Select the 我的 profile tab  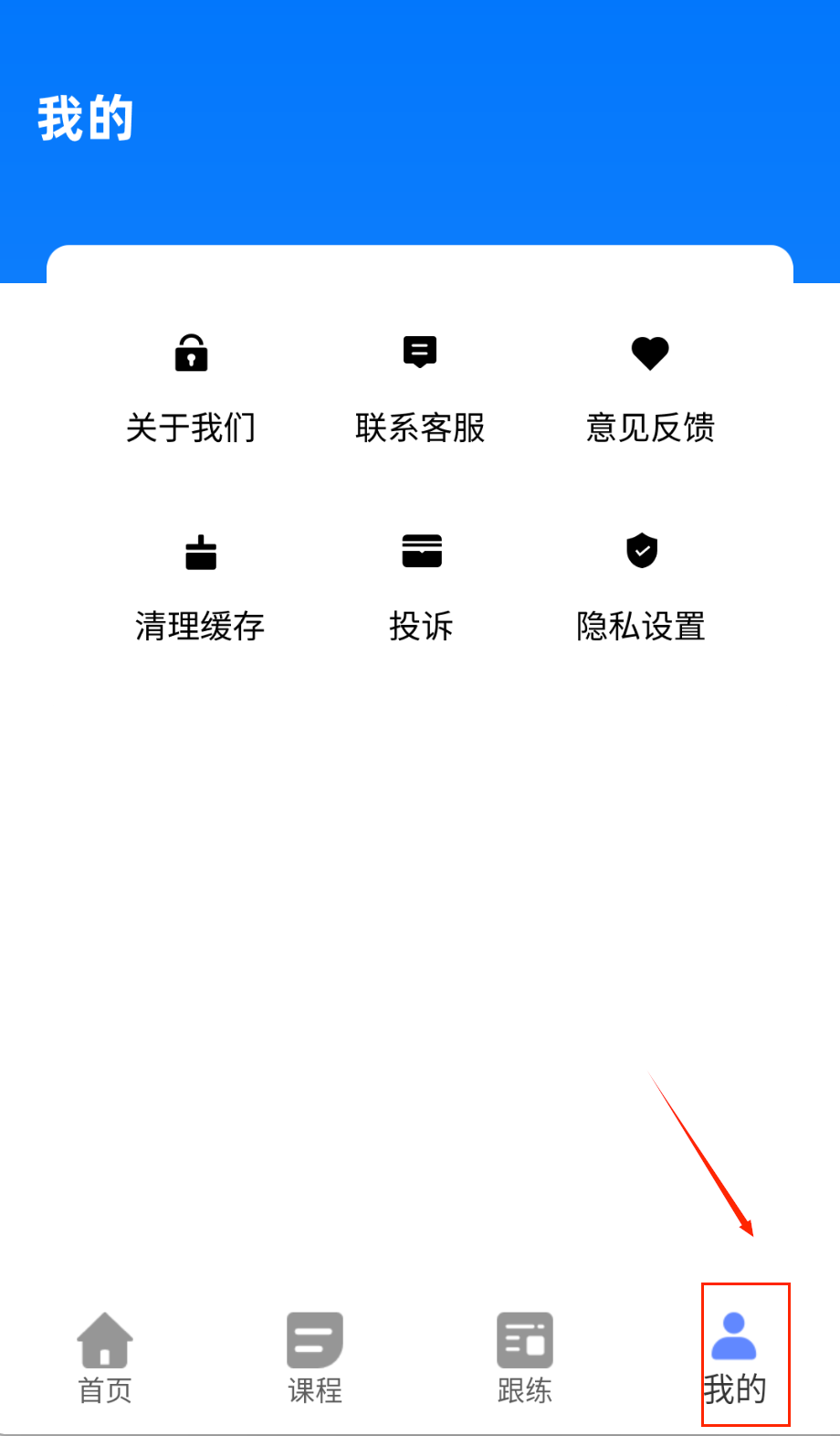pos(735,1357)
